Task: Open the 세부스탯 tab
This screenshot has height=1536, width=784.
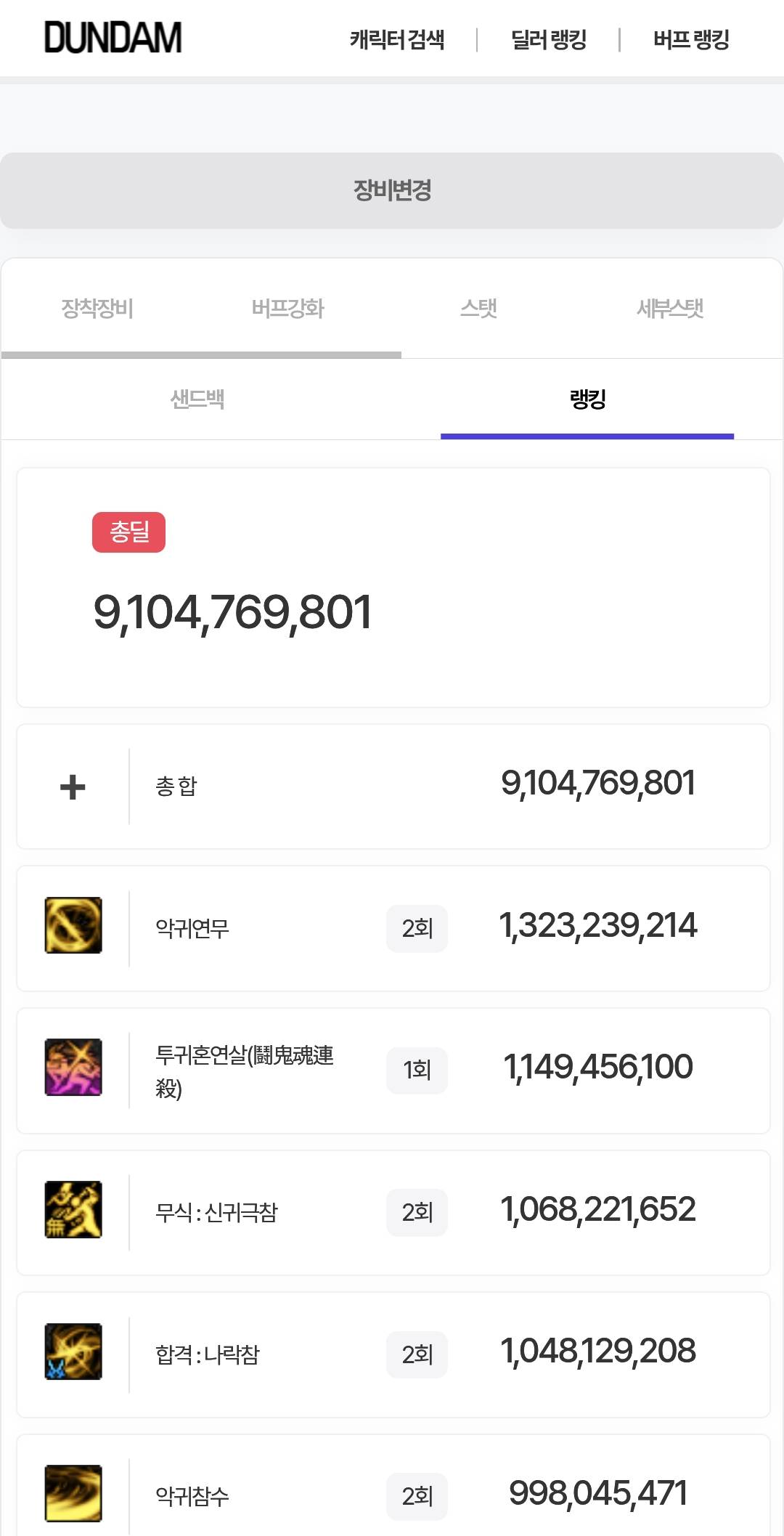Action: click(670, 309)
